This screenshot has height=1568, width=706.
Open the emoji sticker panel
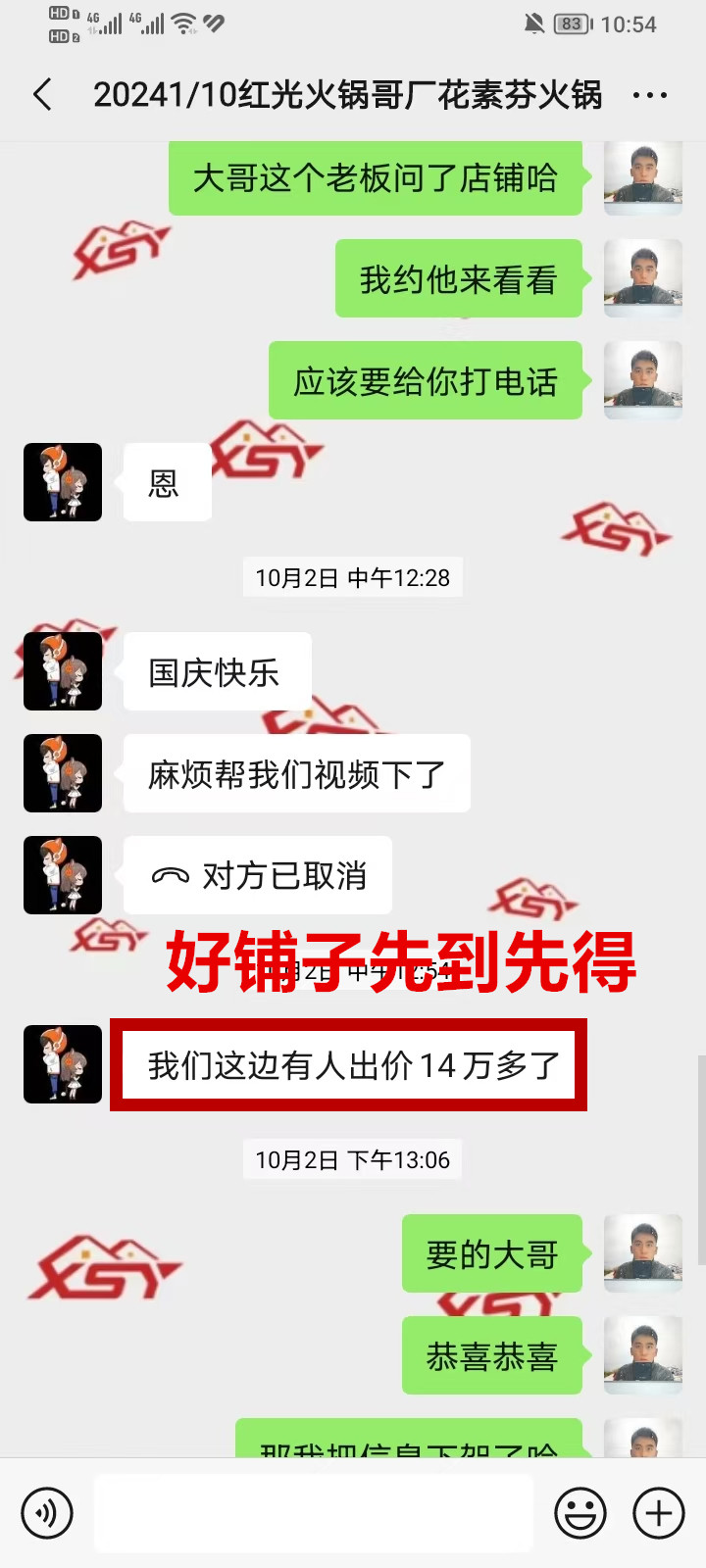coord(580,1512)
